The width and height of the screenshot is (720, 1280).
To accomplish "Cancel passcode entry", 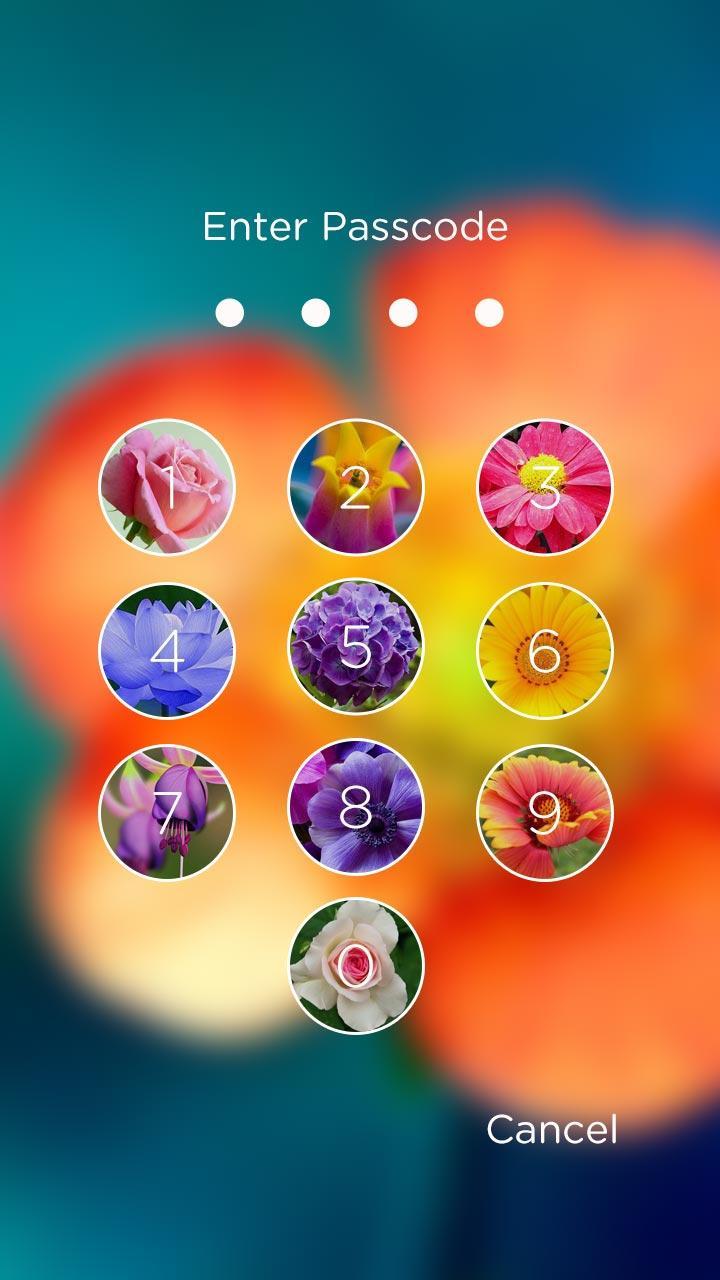I will point(551,1130).
